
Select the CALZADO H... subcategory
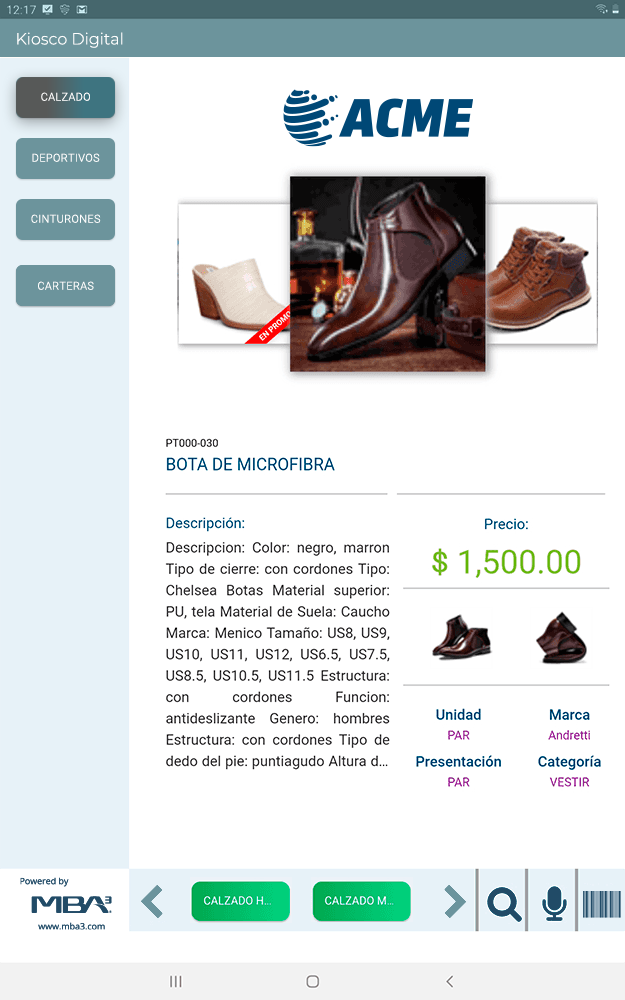[x=240, y=901]
